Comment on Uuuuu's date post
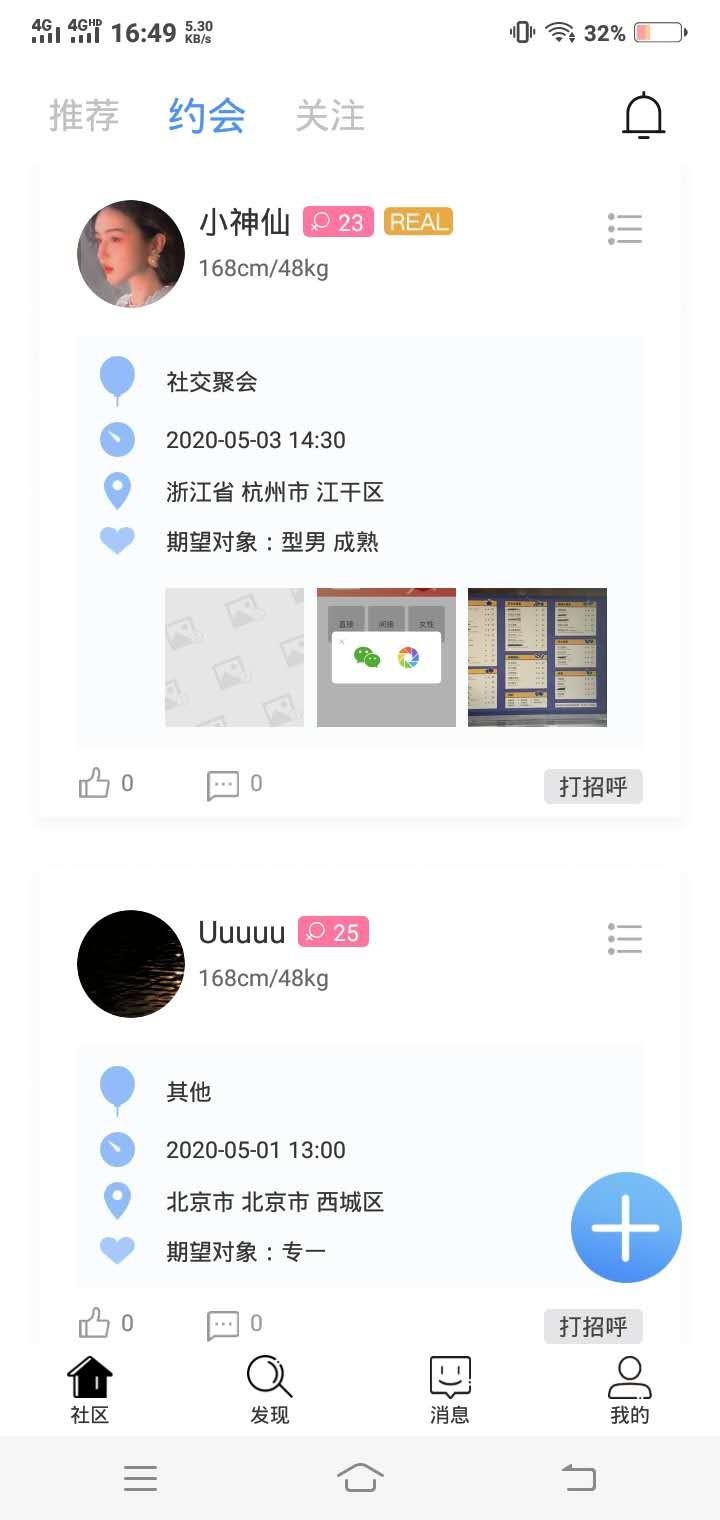 (223, 1325)
